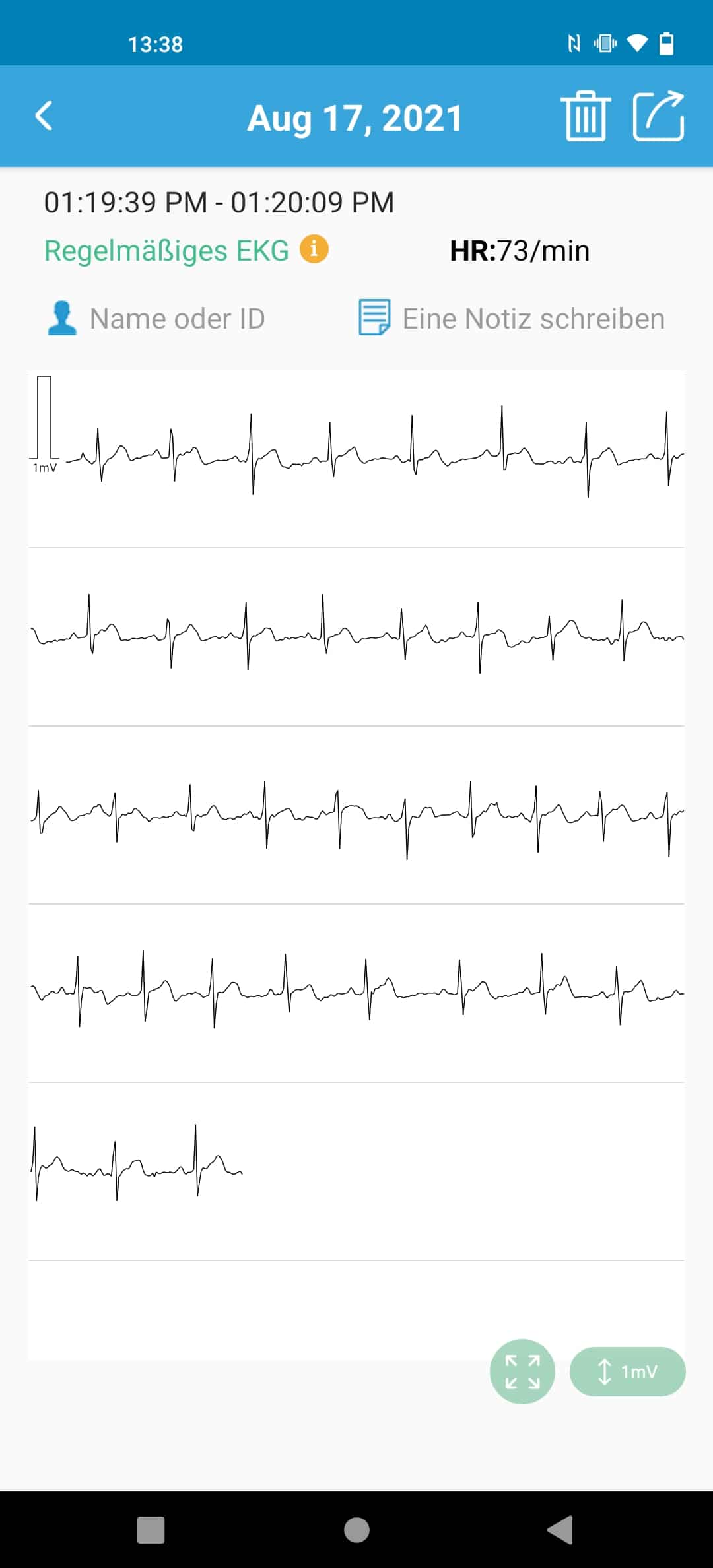Go to the system home screen
Screen dimensions: 713x1568
(356, 1530)
